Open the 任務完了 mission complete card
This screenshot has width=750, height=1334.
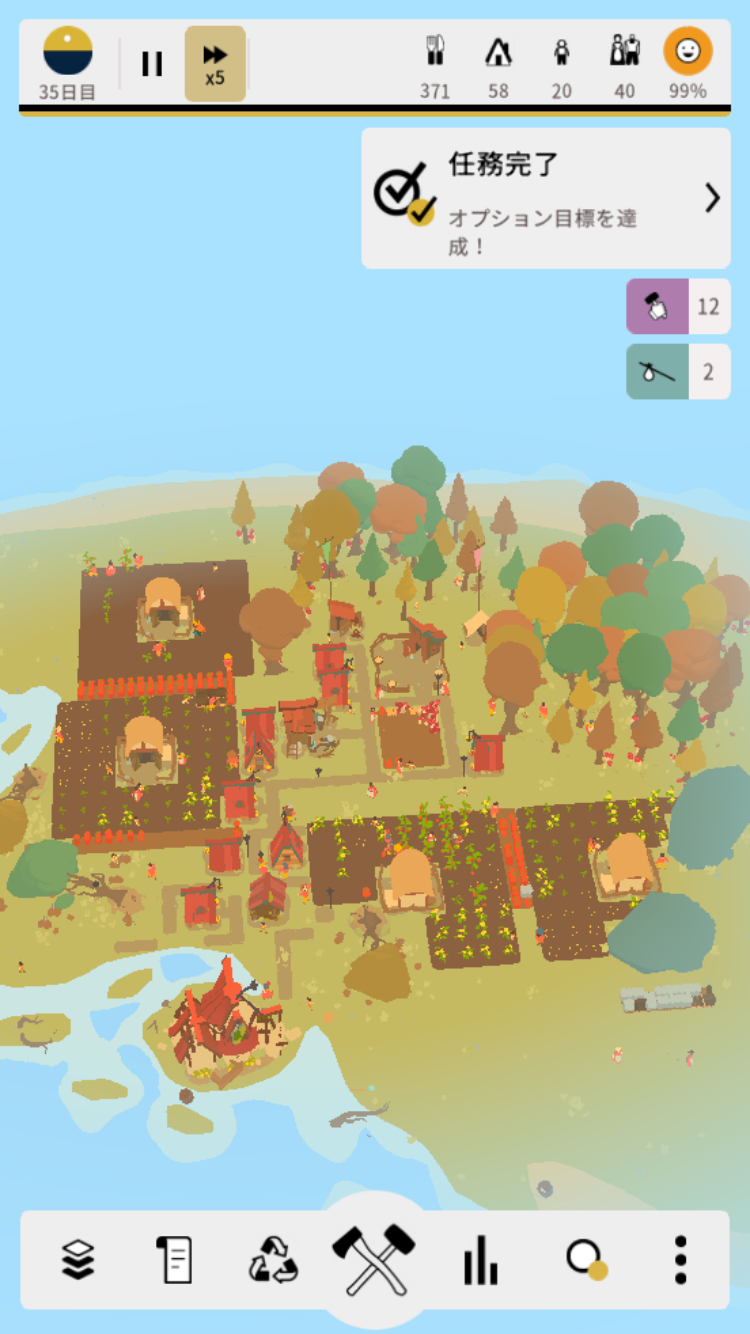coord(545,198)
